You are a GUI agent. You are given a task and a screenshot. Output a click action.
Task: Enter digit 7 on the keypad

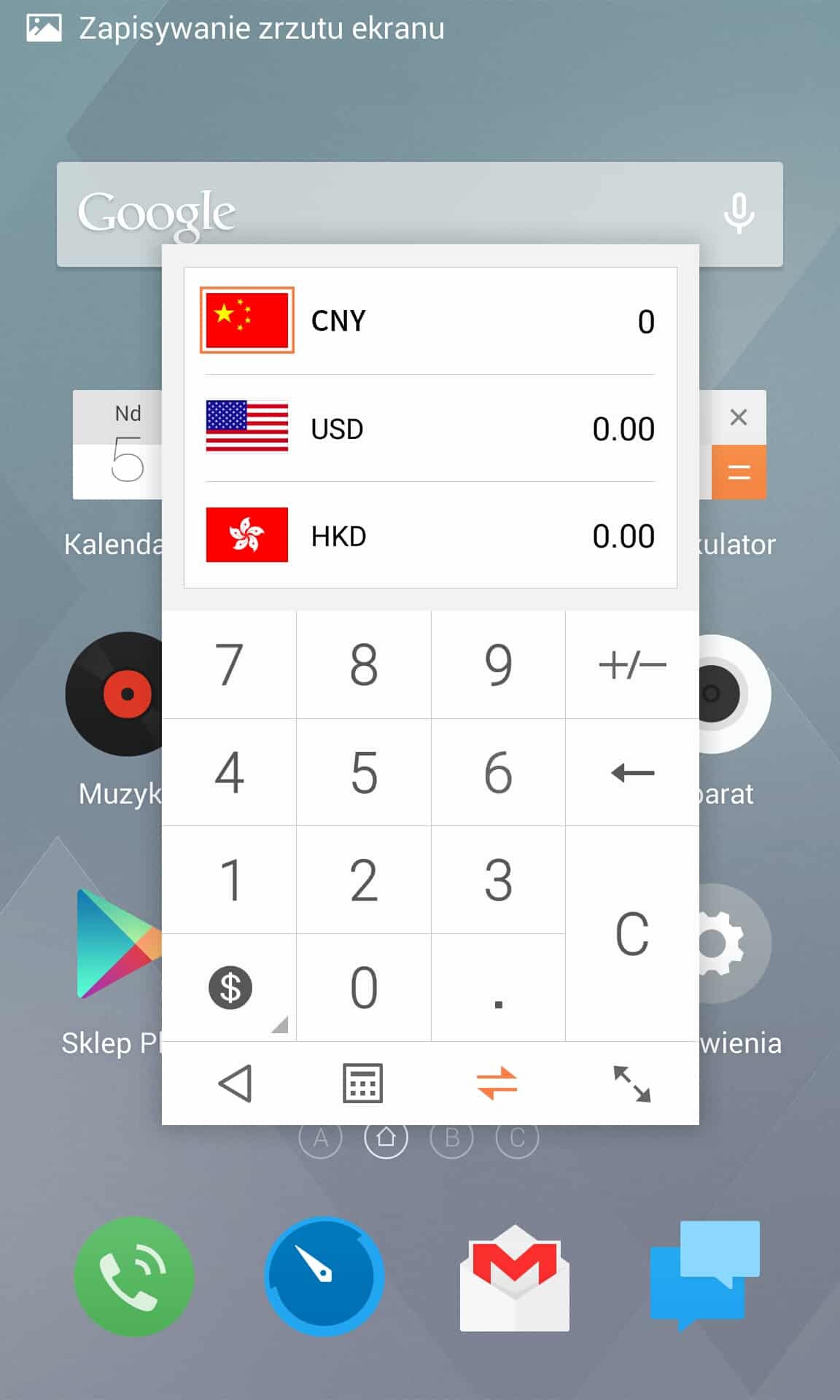[229, 664]
